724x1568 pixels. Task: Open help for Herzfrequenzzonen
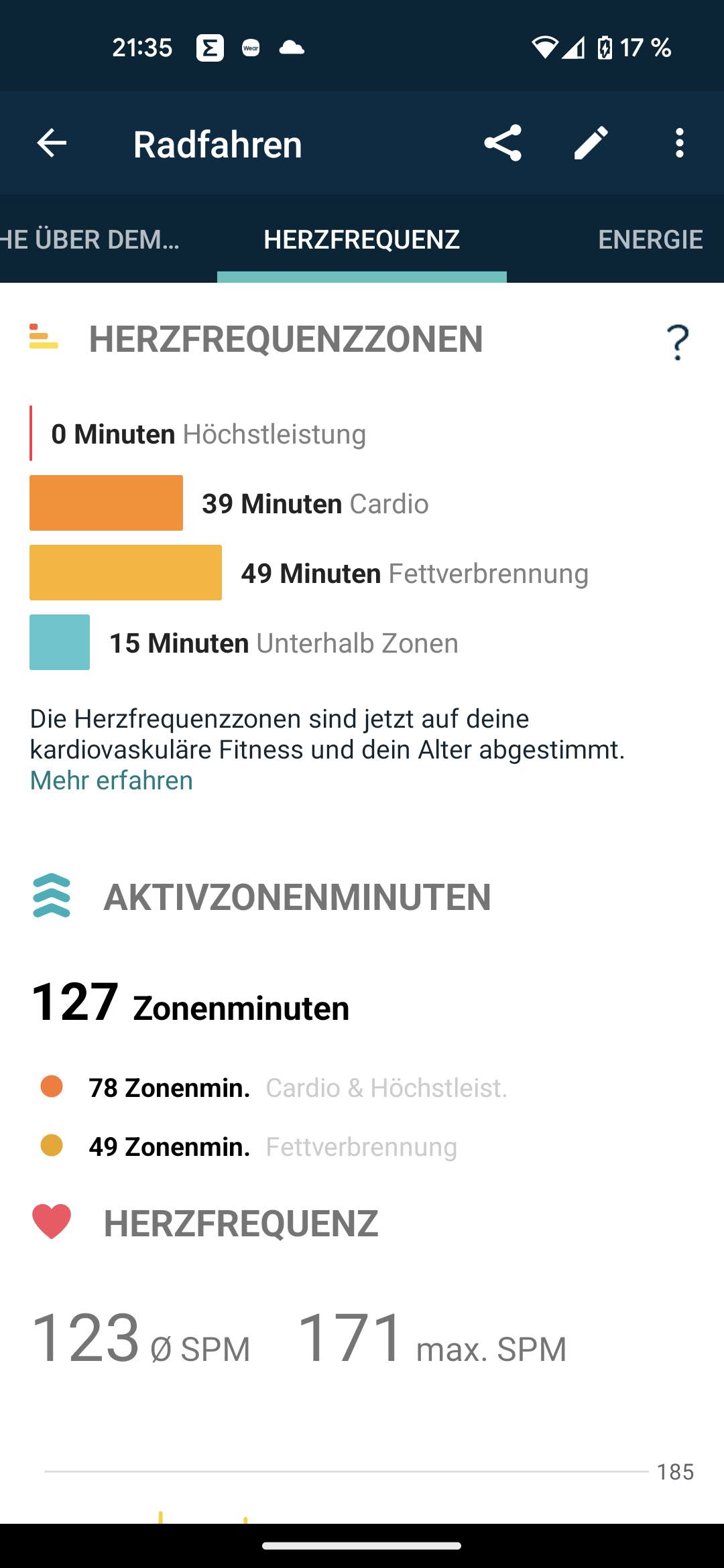pyautogui.click(x=678, y=342)
